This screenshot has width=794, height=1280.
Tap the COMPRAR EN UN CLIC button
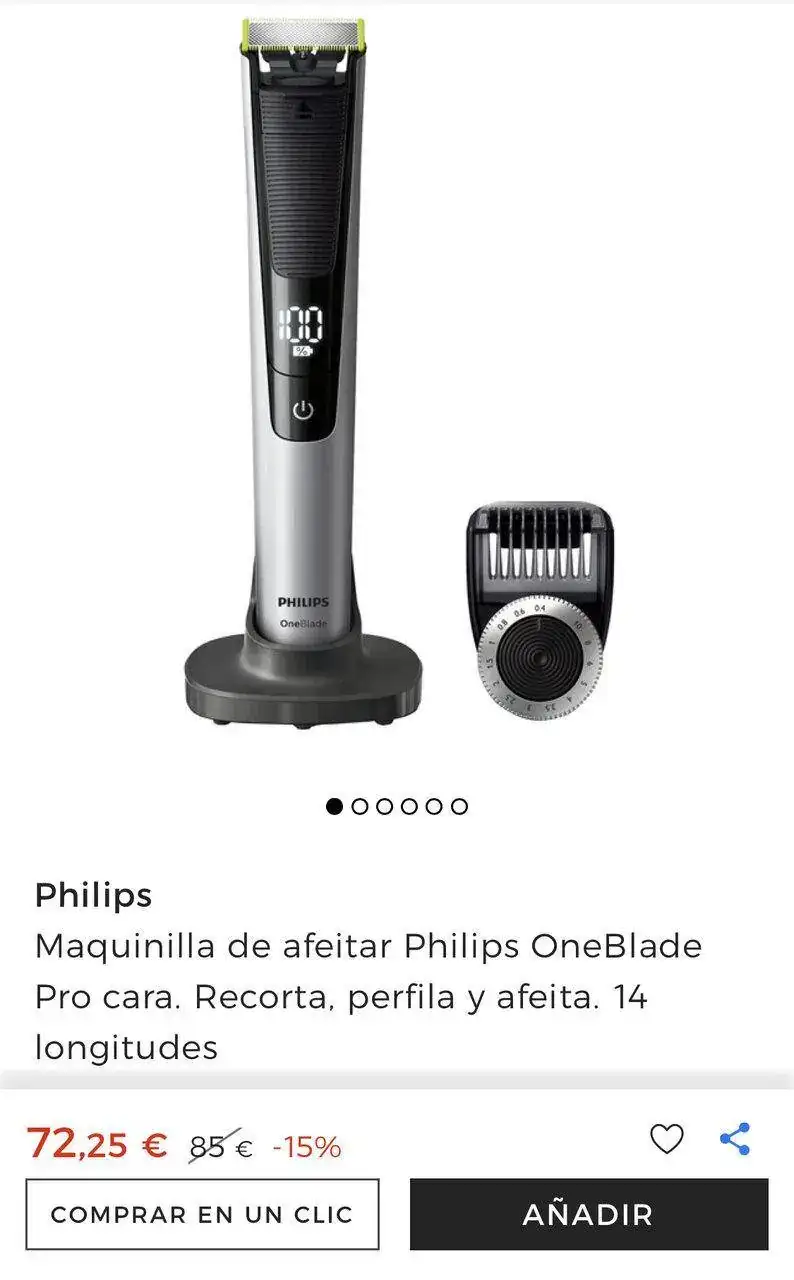202,1214
